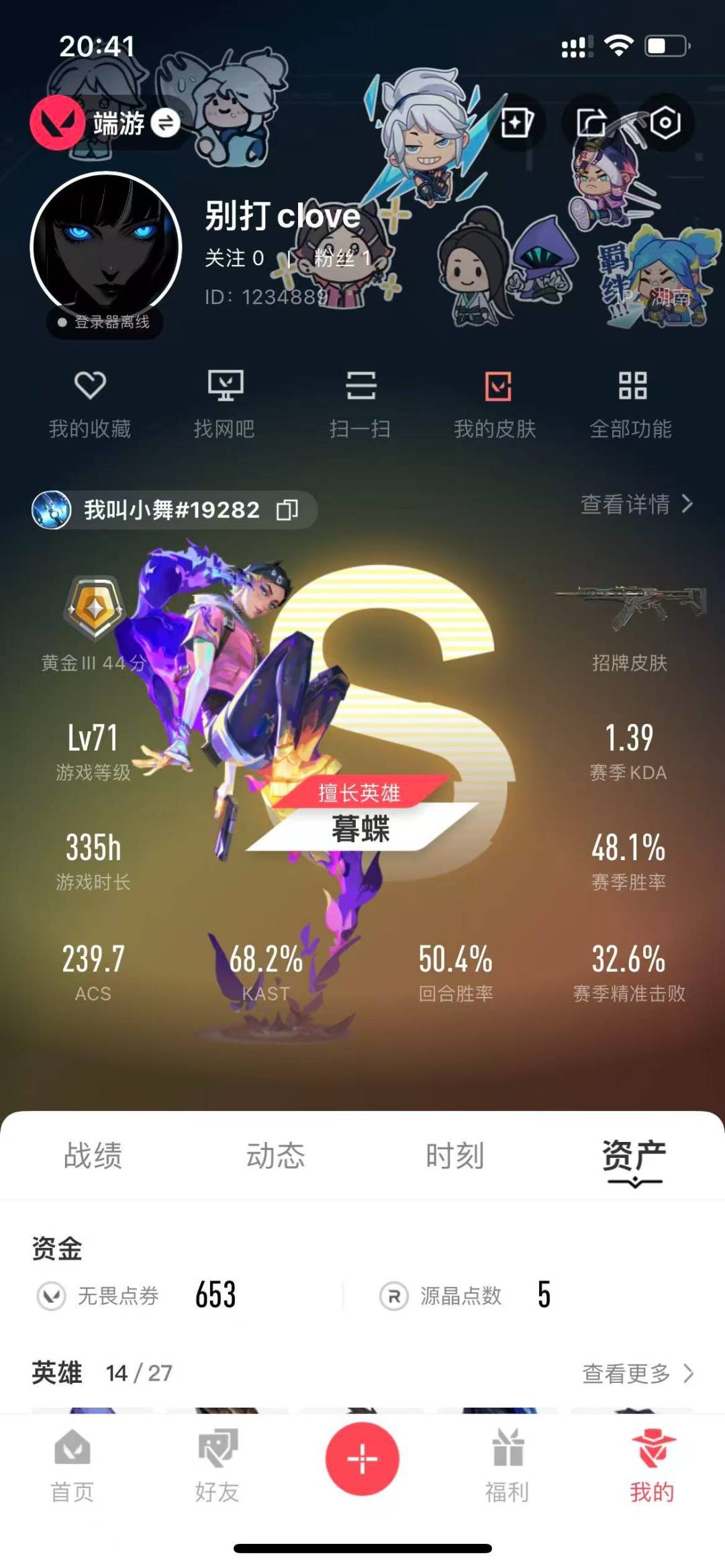Image resolution: width=725 pixels, height=1568 pixels.
Task: Go to 首页 home tab
Action: [72, 1465]
